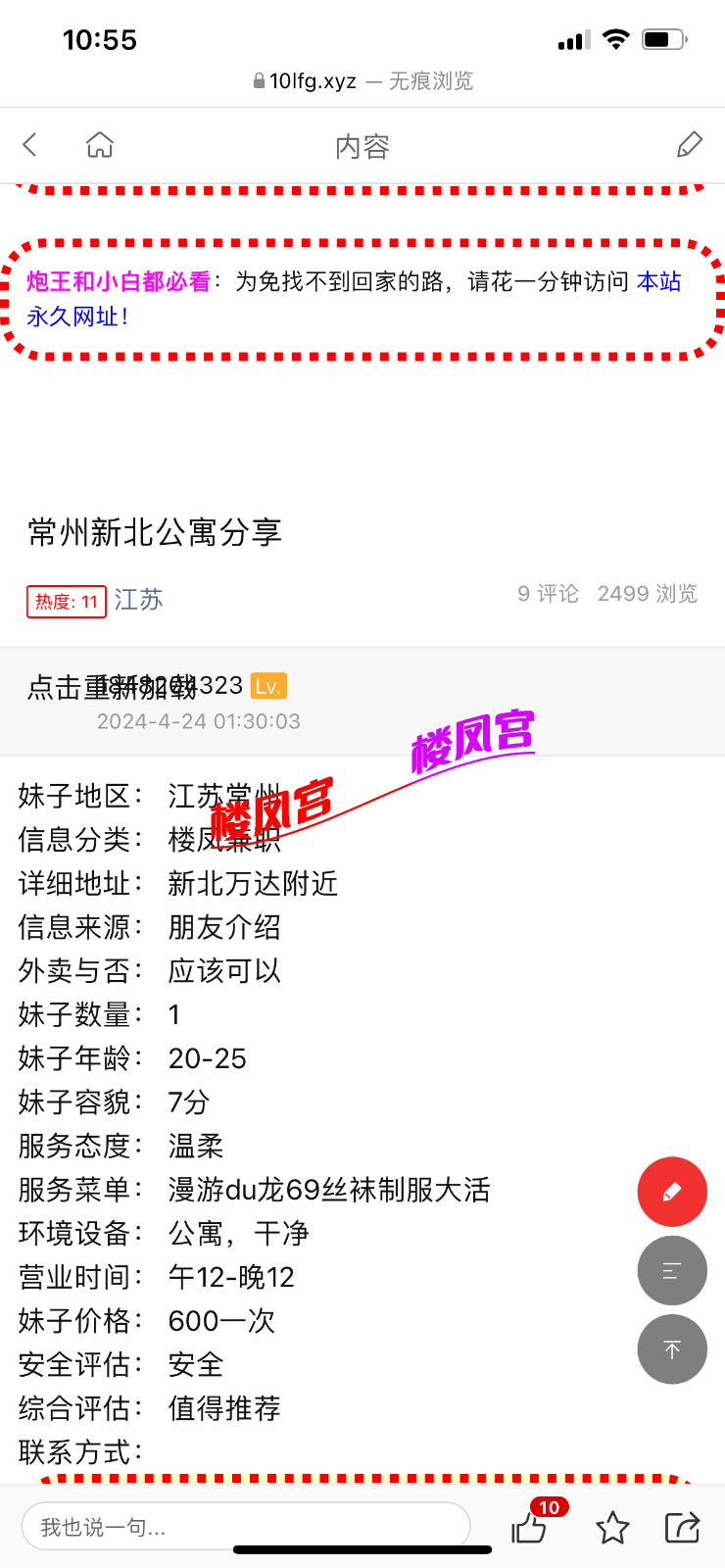Tap the 9 评论 comment count
The width and height of the screenshot is (725, 1568).
click(x=548, y=594)
